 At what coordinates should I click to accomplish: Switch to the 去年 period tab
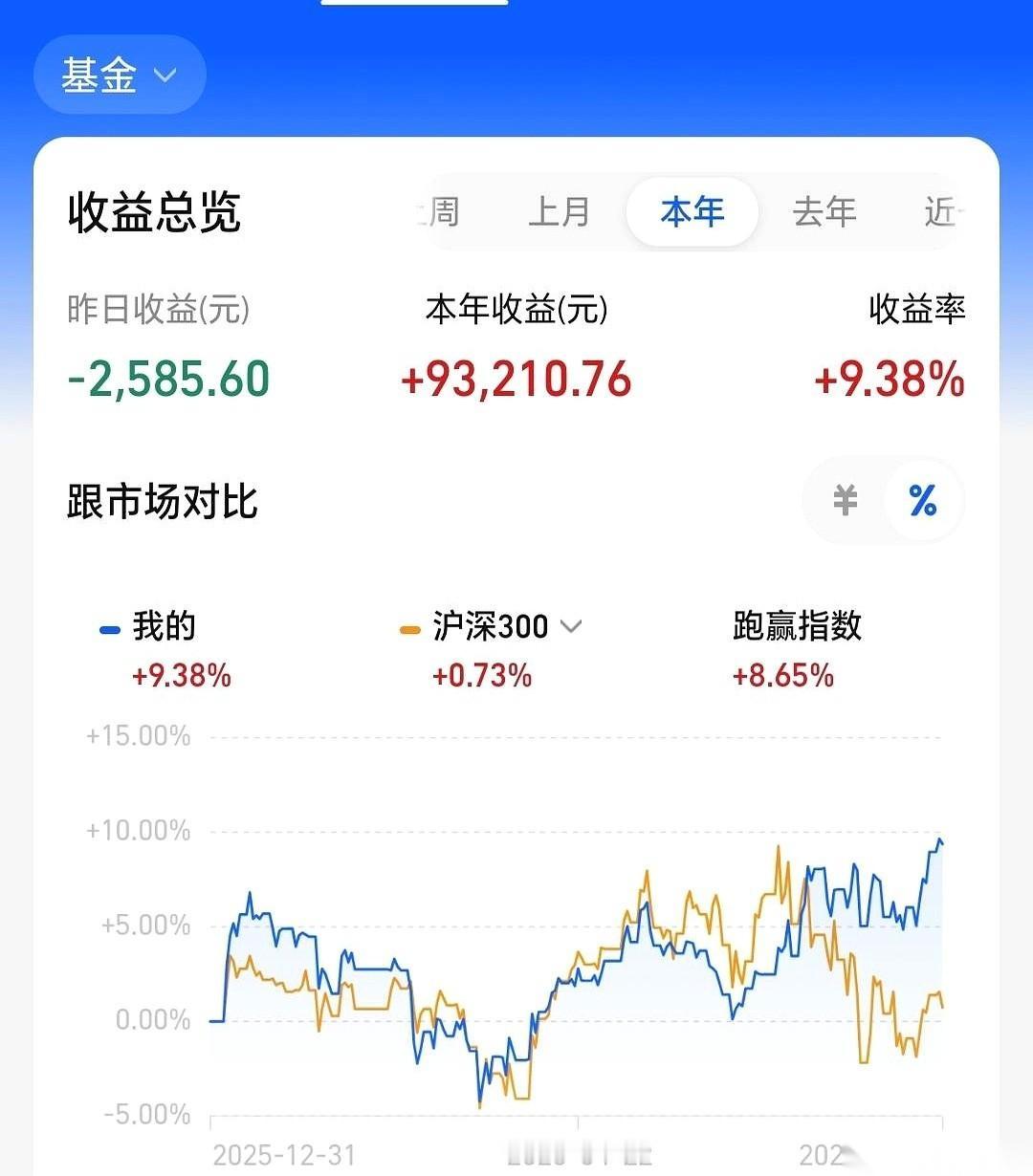(824, 211)
